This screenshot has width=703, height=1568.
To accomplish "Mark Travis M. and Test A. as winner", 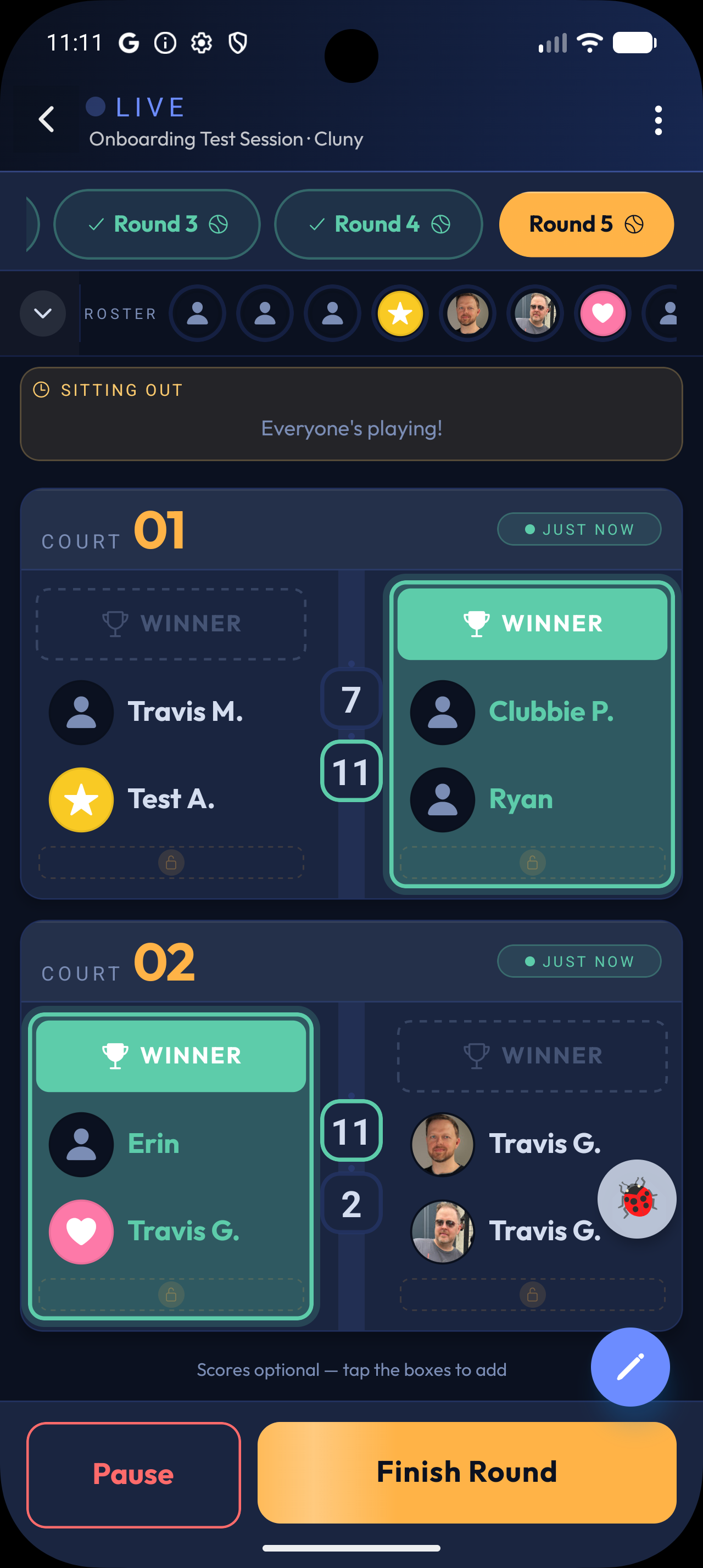I will click(x=171, y=623).
